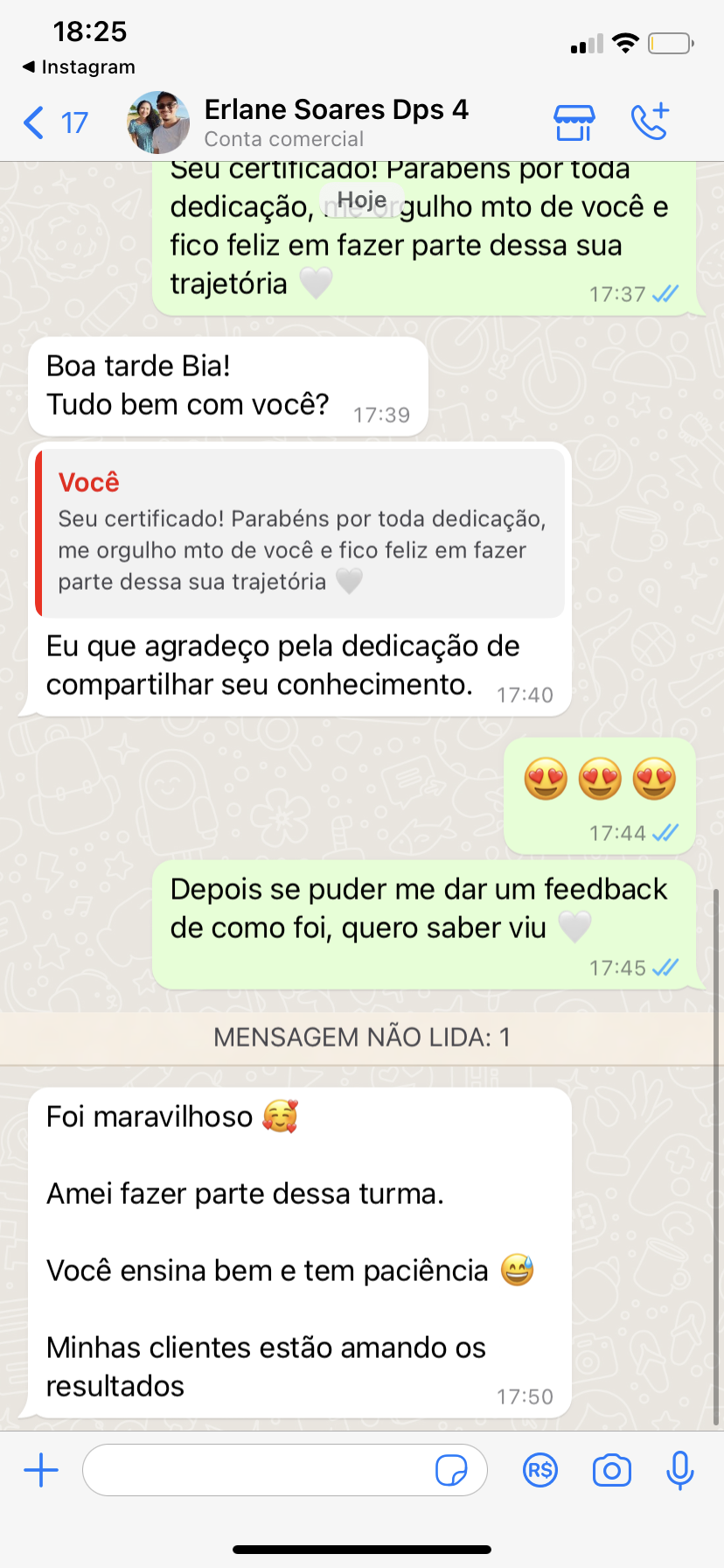724x1568 pixels.
Task: Open the R$ payment option
Action: (x=540, y=1470)
